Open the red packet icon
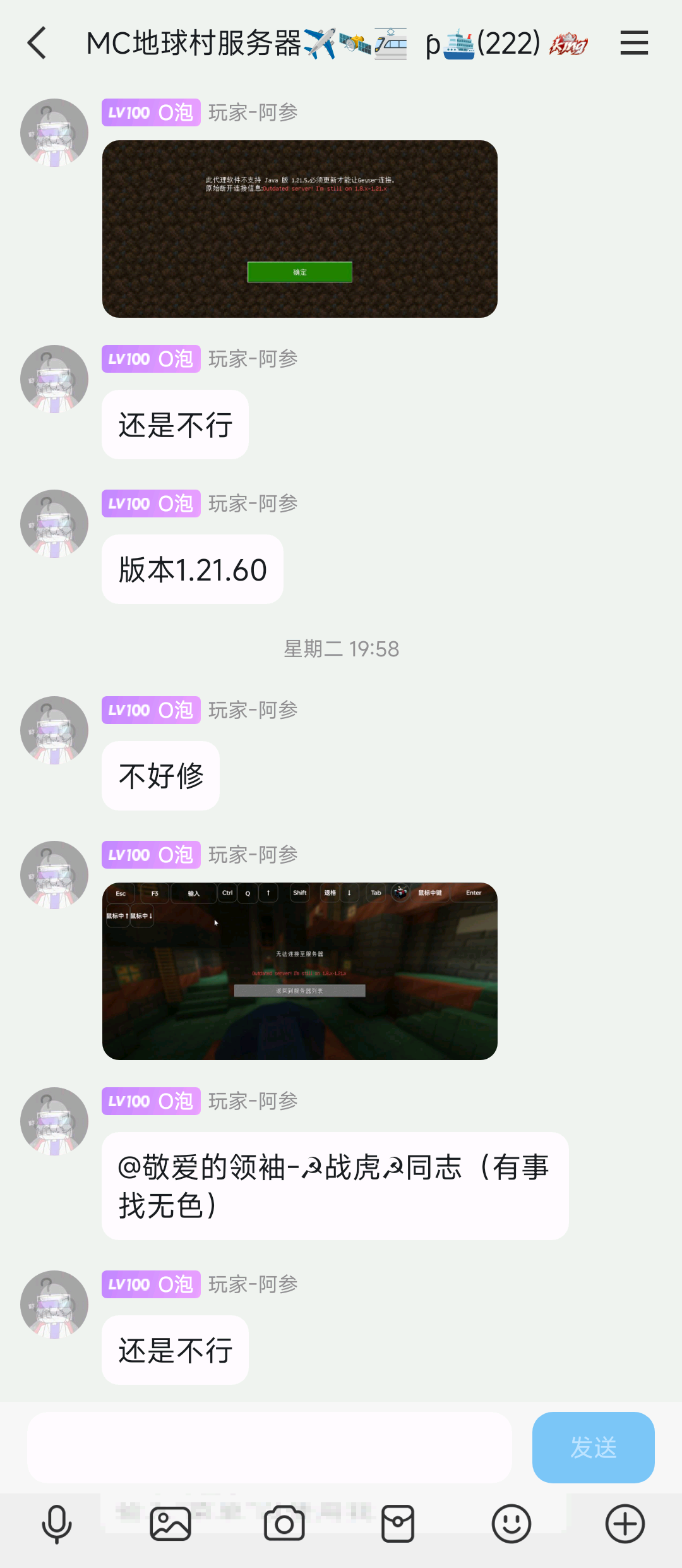682x1568 pixels. click(398, 1524)
